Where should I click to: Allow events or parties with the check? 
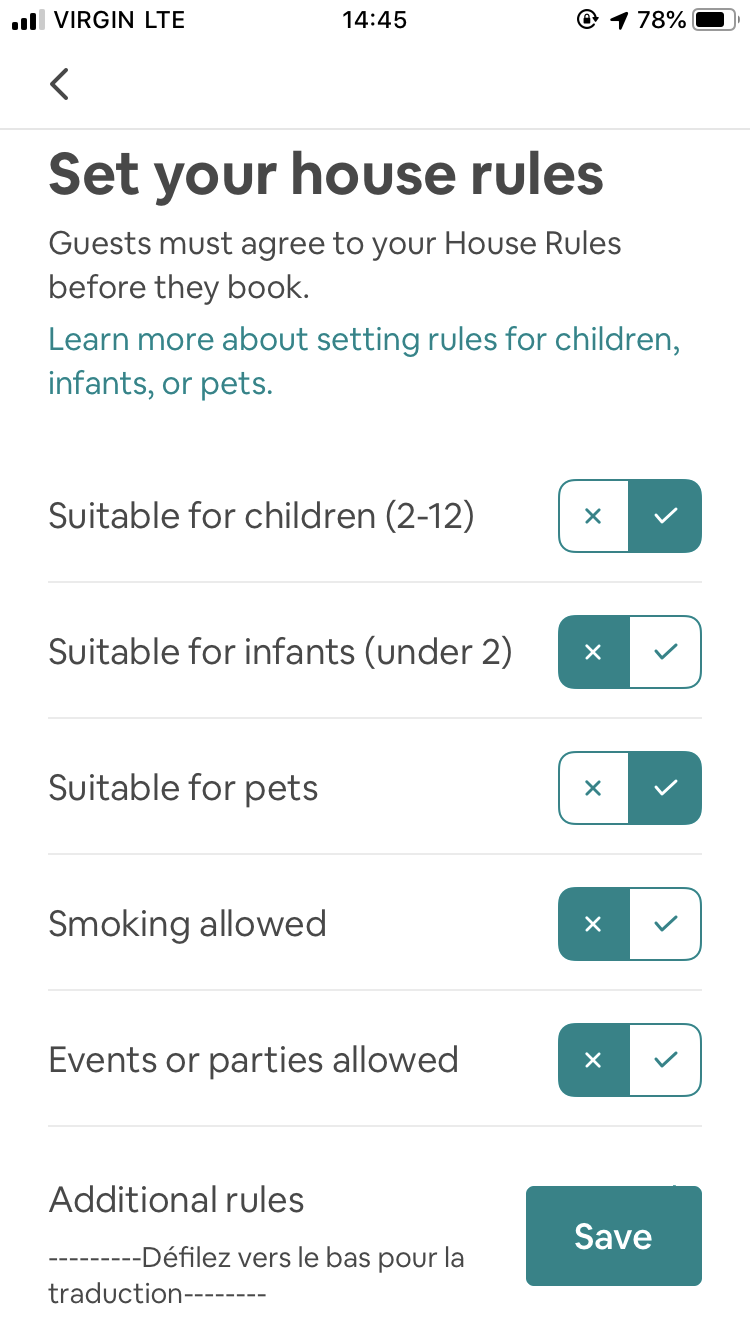coord(666,1060)
